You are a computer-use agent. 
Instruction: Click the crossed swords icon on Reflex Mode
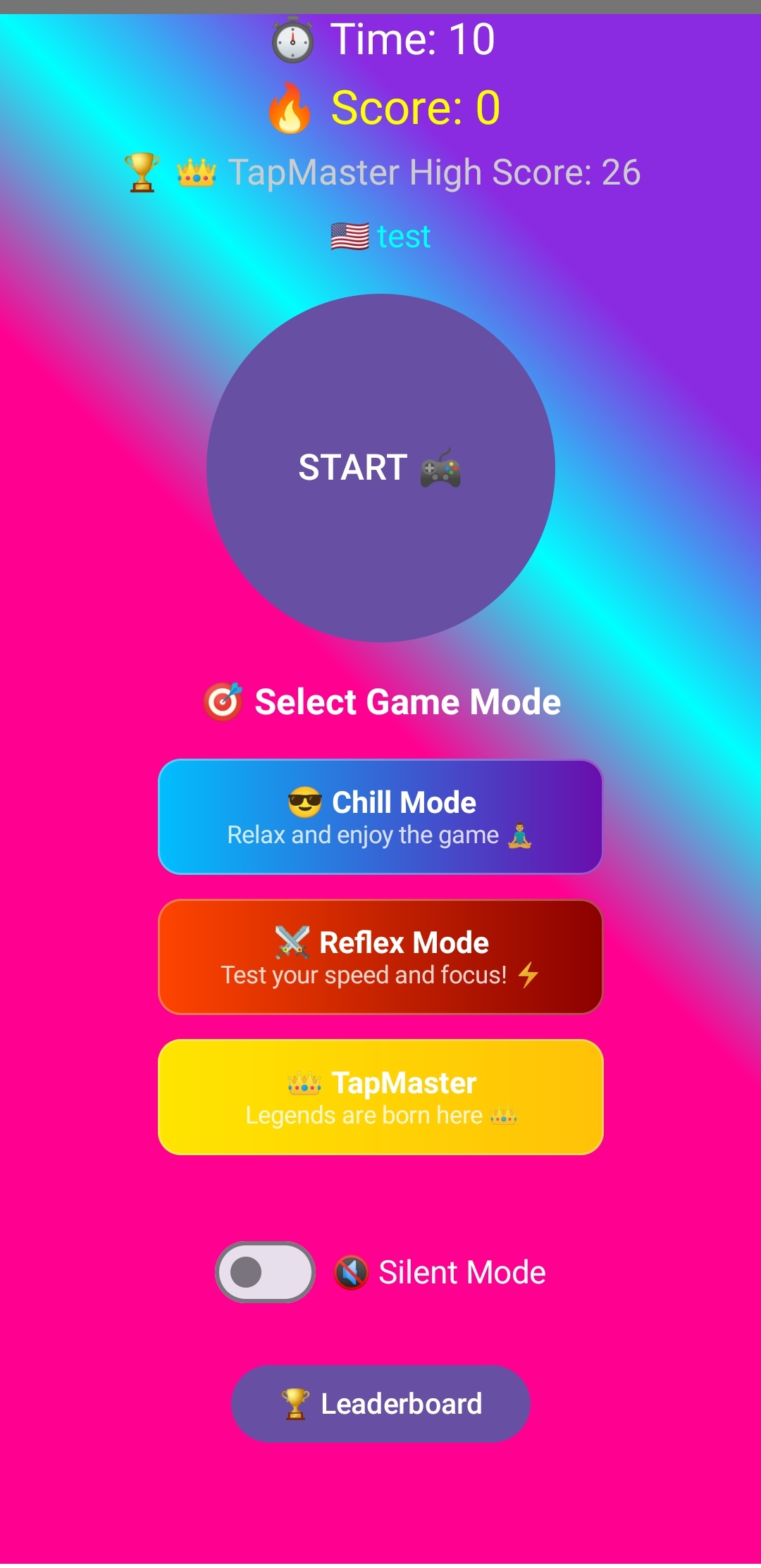click(292, 942)
